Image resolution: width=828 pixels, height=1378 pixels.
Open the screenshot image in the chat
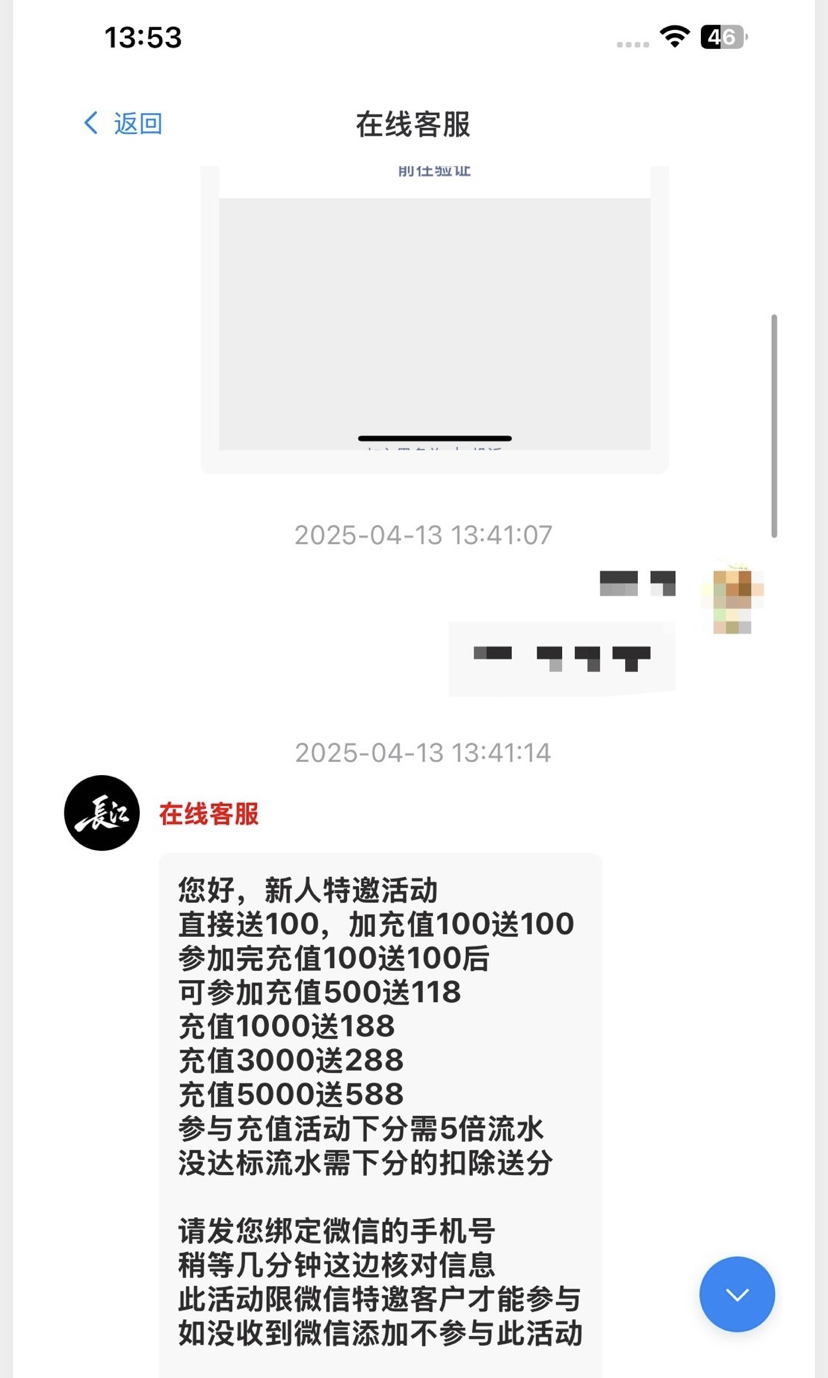[x=434, y=320]
